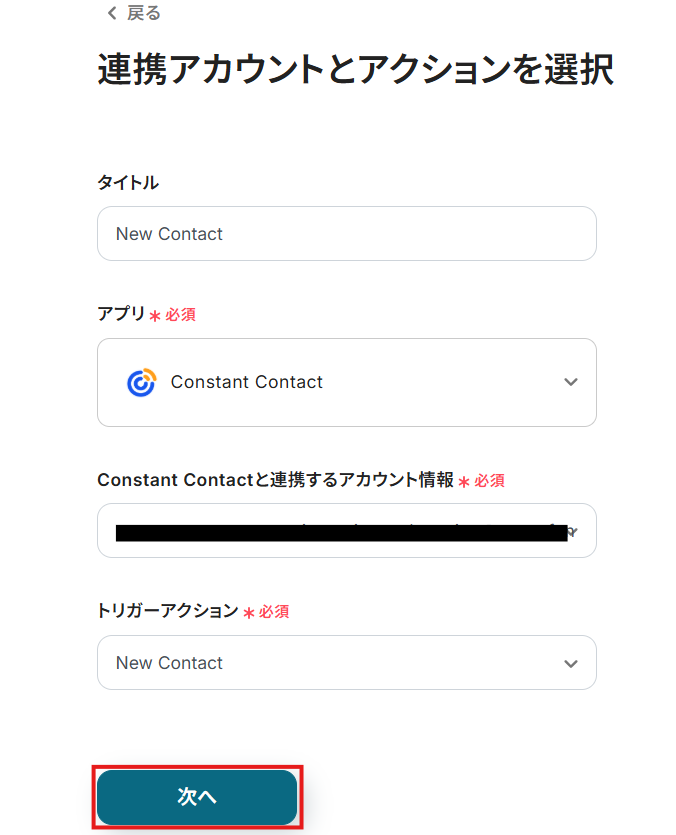Go back via the 戻る link

click(134, 13)
